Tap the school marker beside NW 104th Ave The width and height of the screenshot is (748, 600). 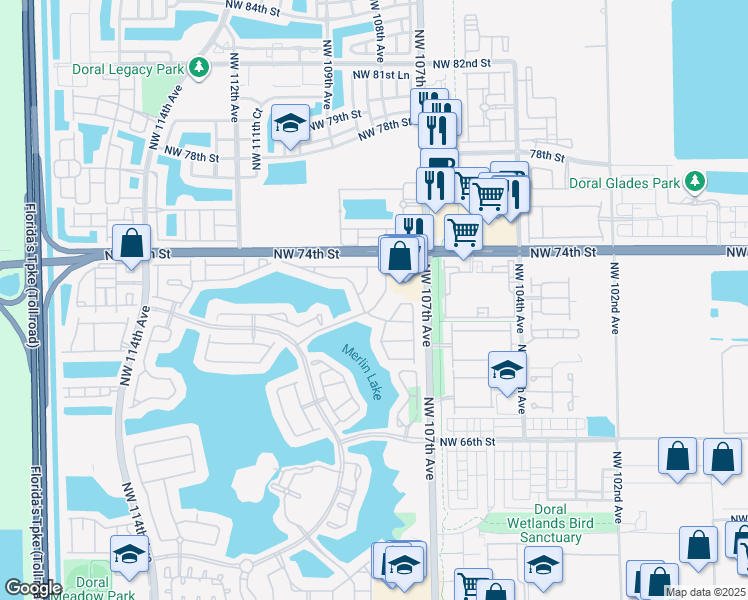click(x=508, y=373)
